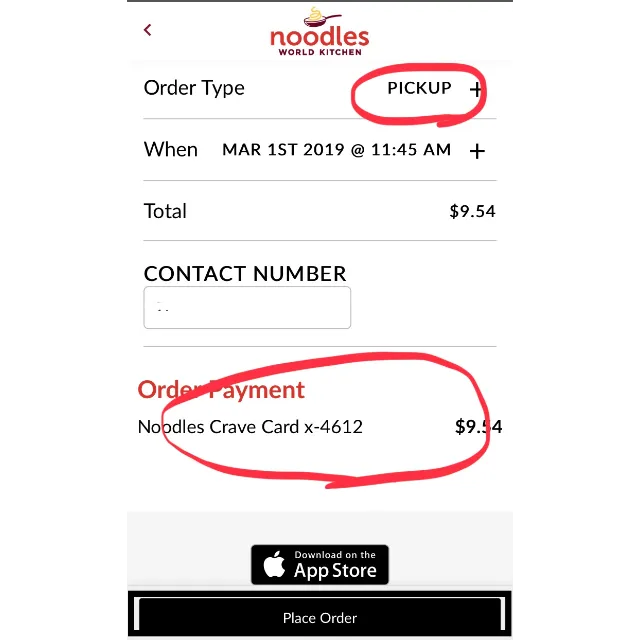This screenshot has width=640, height=640.
Task: Go back using the top-left arrow
Action: (x=148, y=30)
